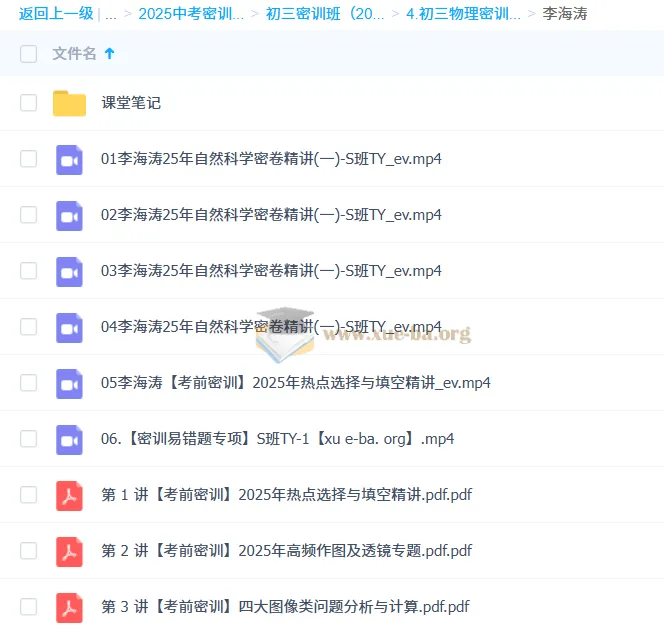Select the checkbox for 第 2 讲 PDF
The height and width of the screenshot is (631, 664).
pos(29,551)
